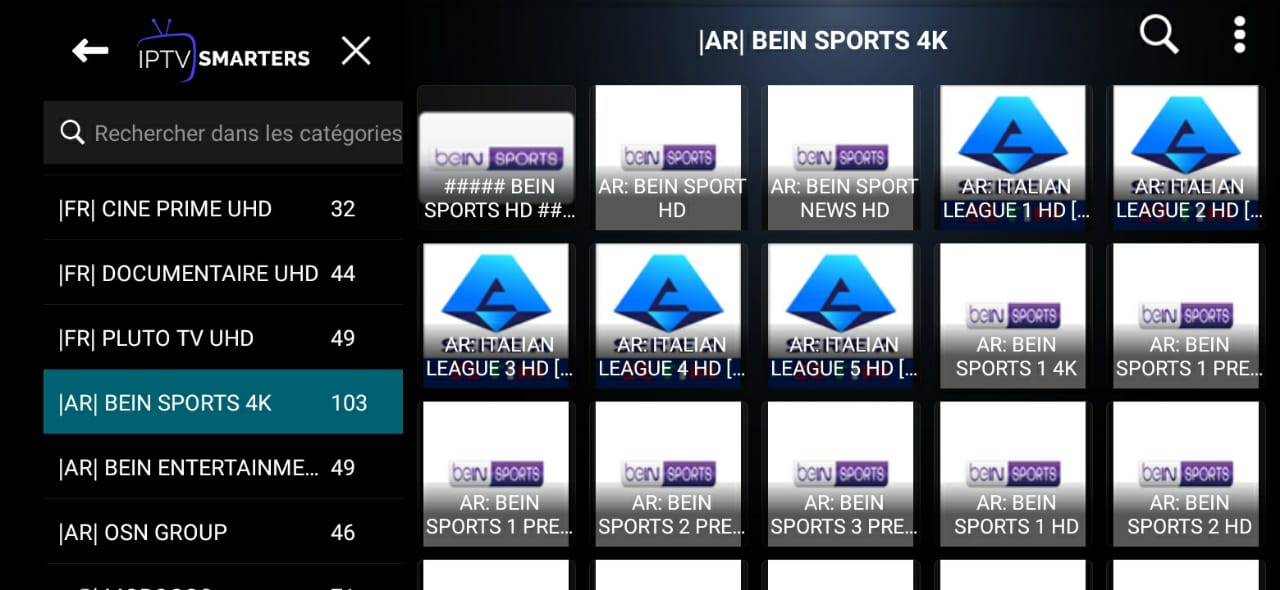This screenshot has width=1280, height=590.
Task: Launch AR: ITALIAN LEAGUE 5 HD channel
Action: point(843,315)
